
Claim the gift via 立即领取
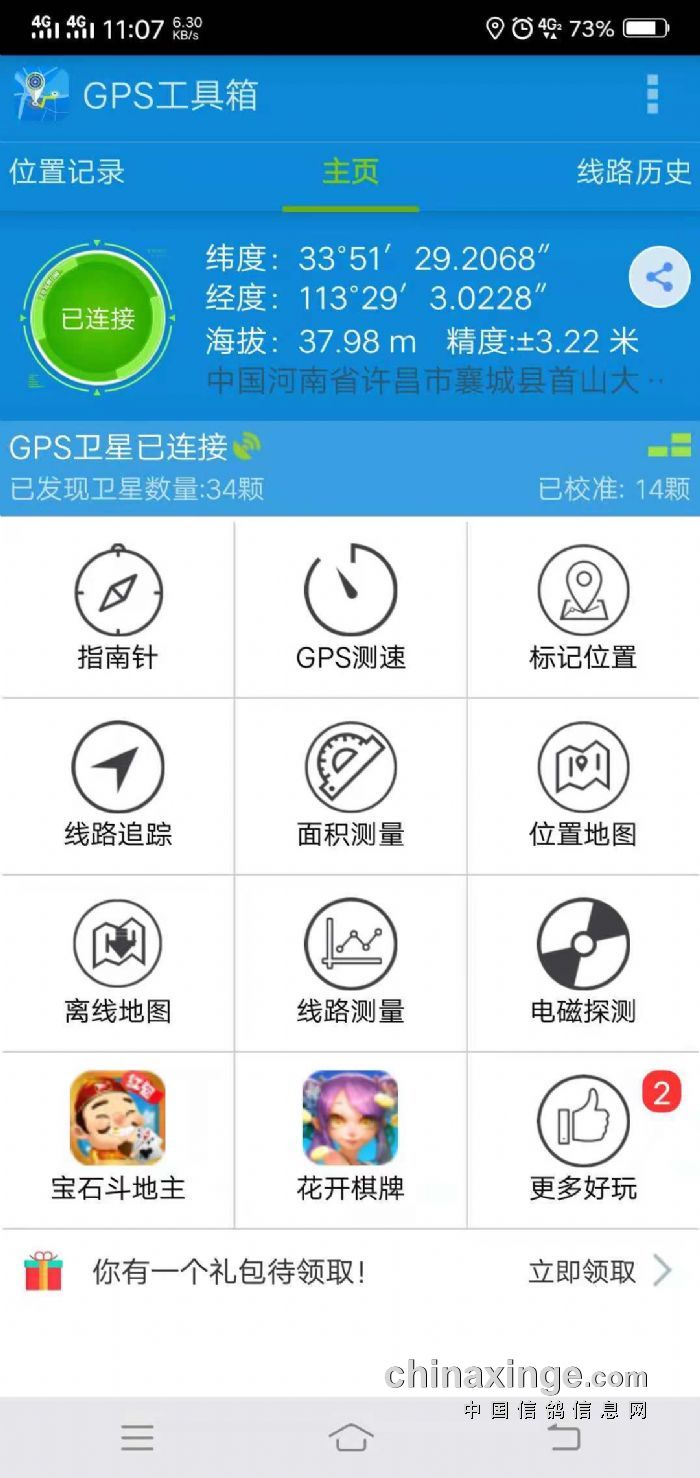point(598,1272)
